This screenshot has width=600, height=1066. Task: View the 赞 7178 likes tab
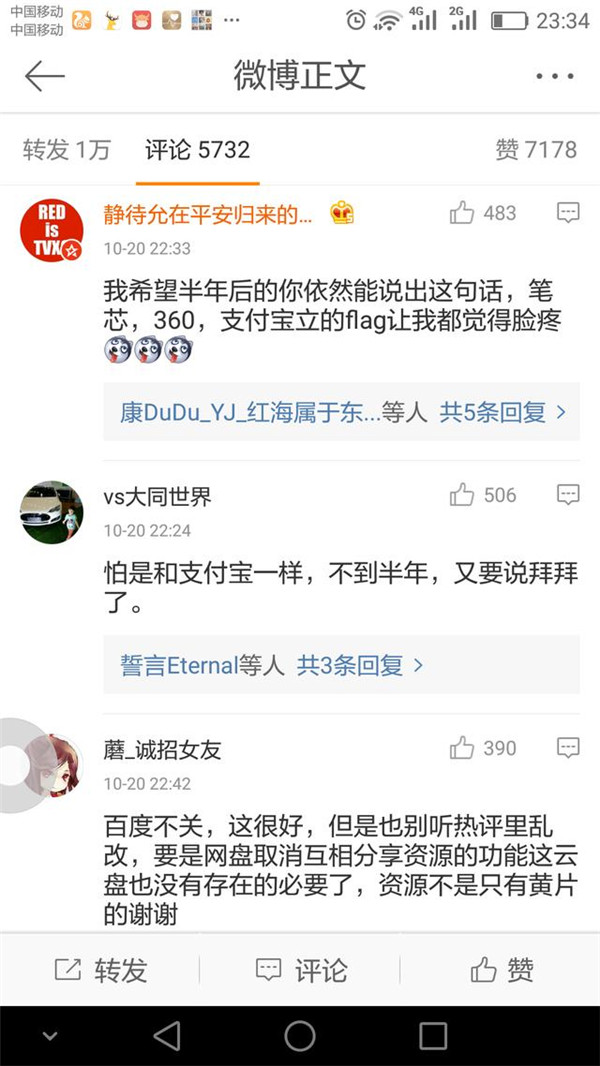point(535,150)
